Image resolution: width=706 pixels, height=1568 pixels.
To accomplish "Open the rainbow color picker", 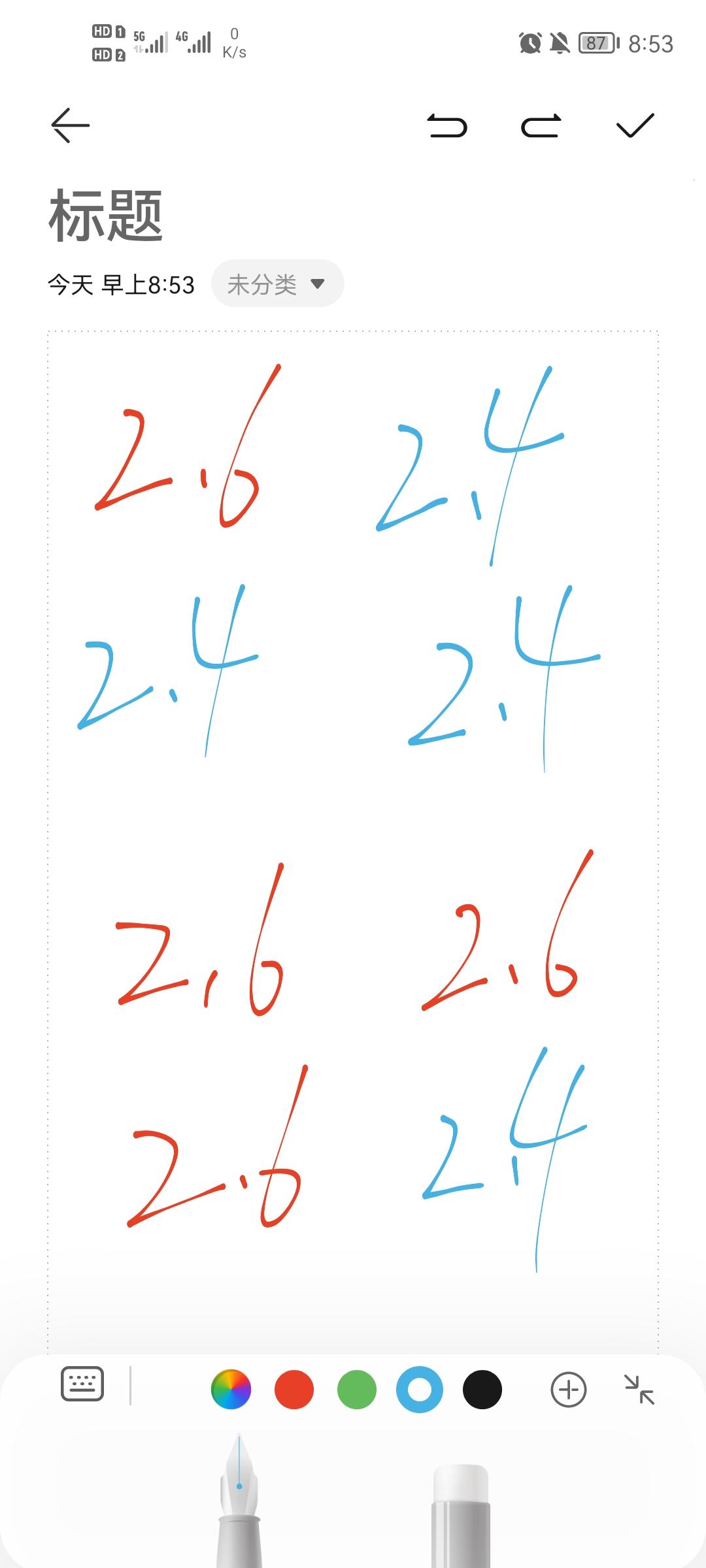I will (231, 1390).
